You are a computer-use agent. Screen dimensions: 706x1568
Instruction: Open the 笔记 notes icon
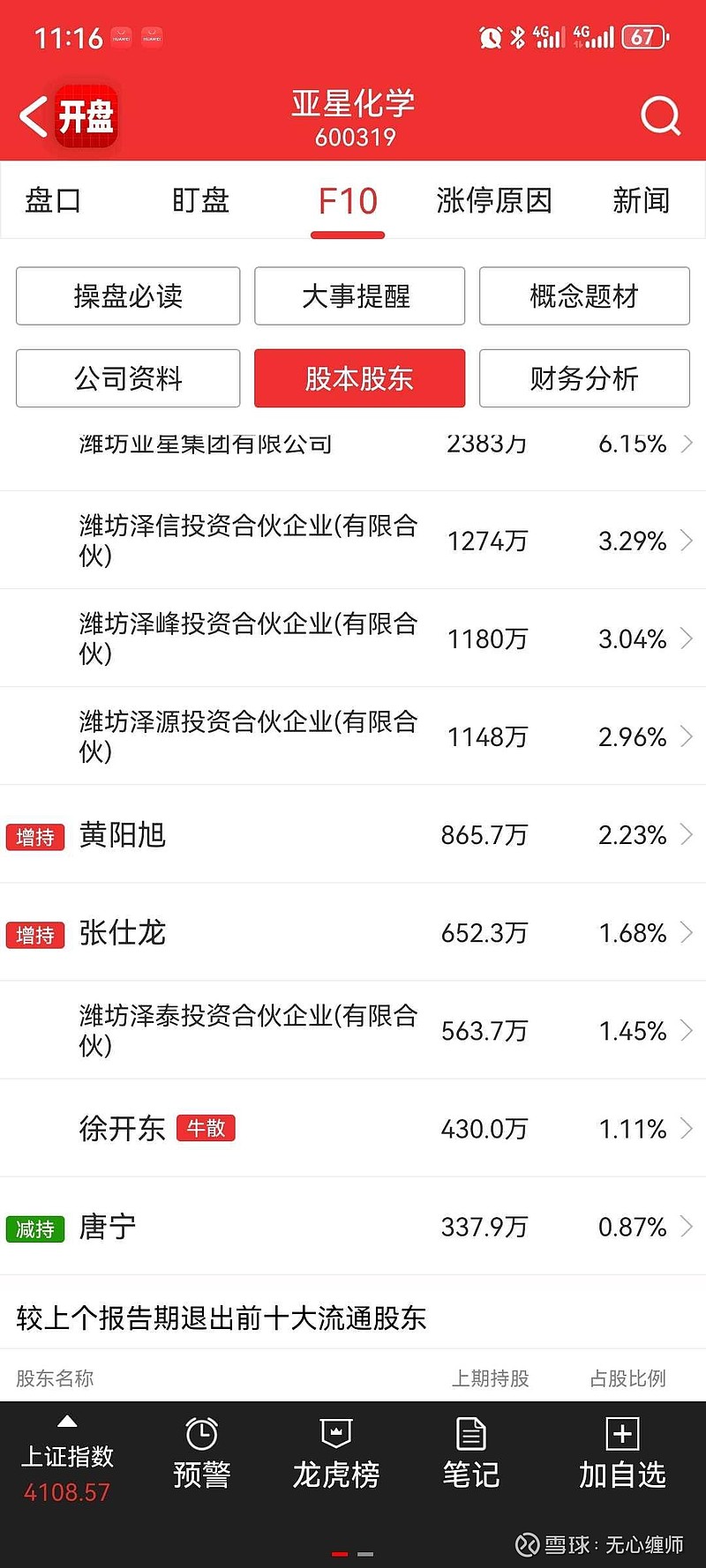tap(470, 1451)
